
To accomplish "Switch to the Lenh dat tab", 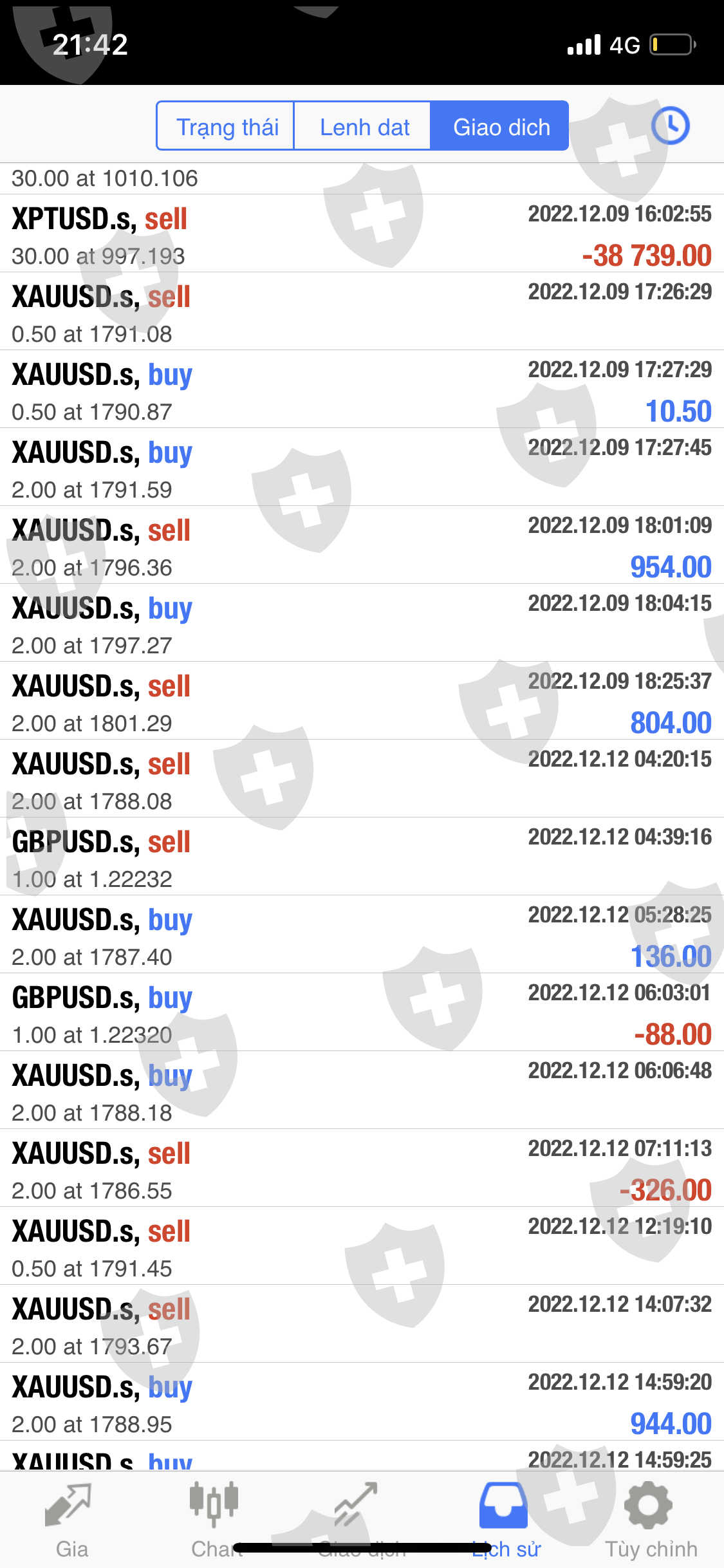I will [x=363, y=126].
